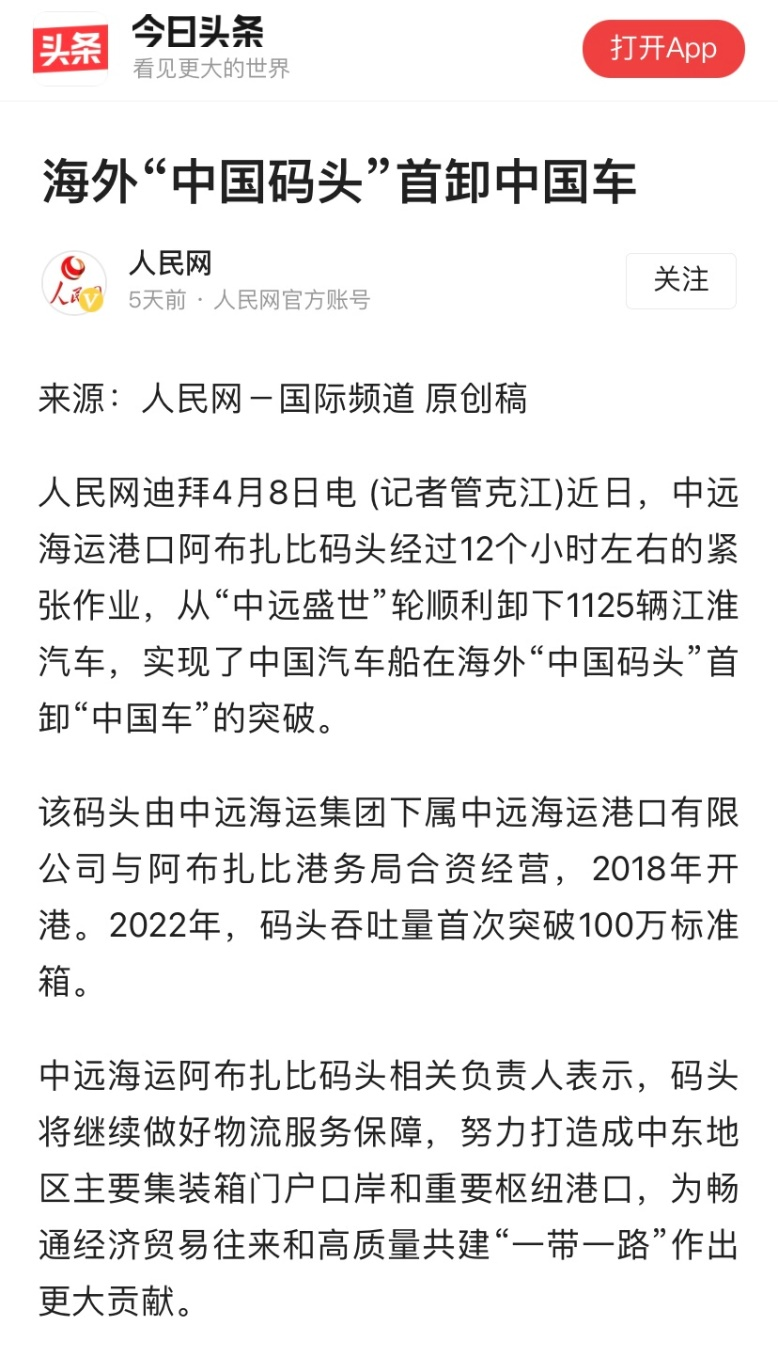Follow 人民网 with the 关注 button
Image resolution: width=778 pixels, height=1357 pixels.
click(x=681, y=280)
